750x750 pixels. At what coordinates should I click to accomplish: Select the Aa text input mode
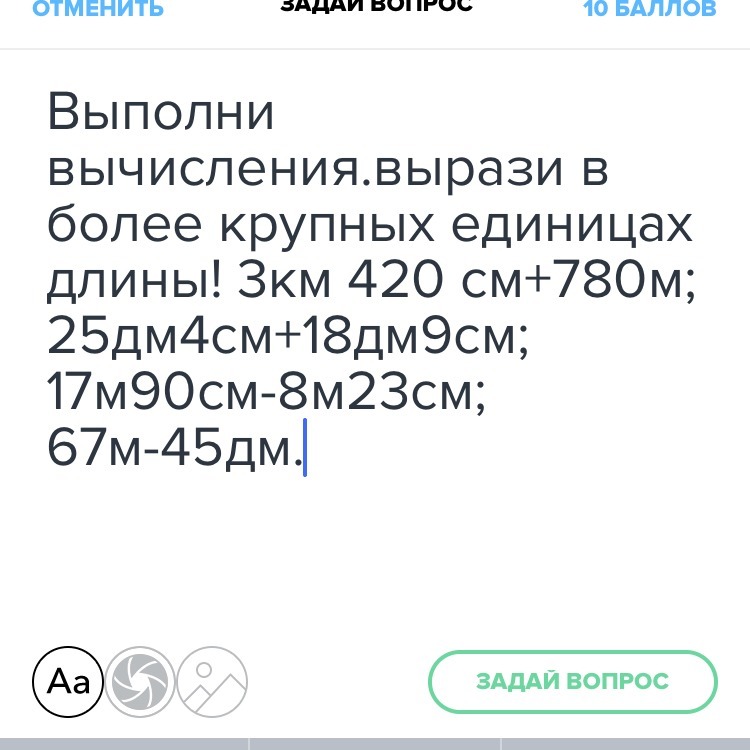69,683
